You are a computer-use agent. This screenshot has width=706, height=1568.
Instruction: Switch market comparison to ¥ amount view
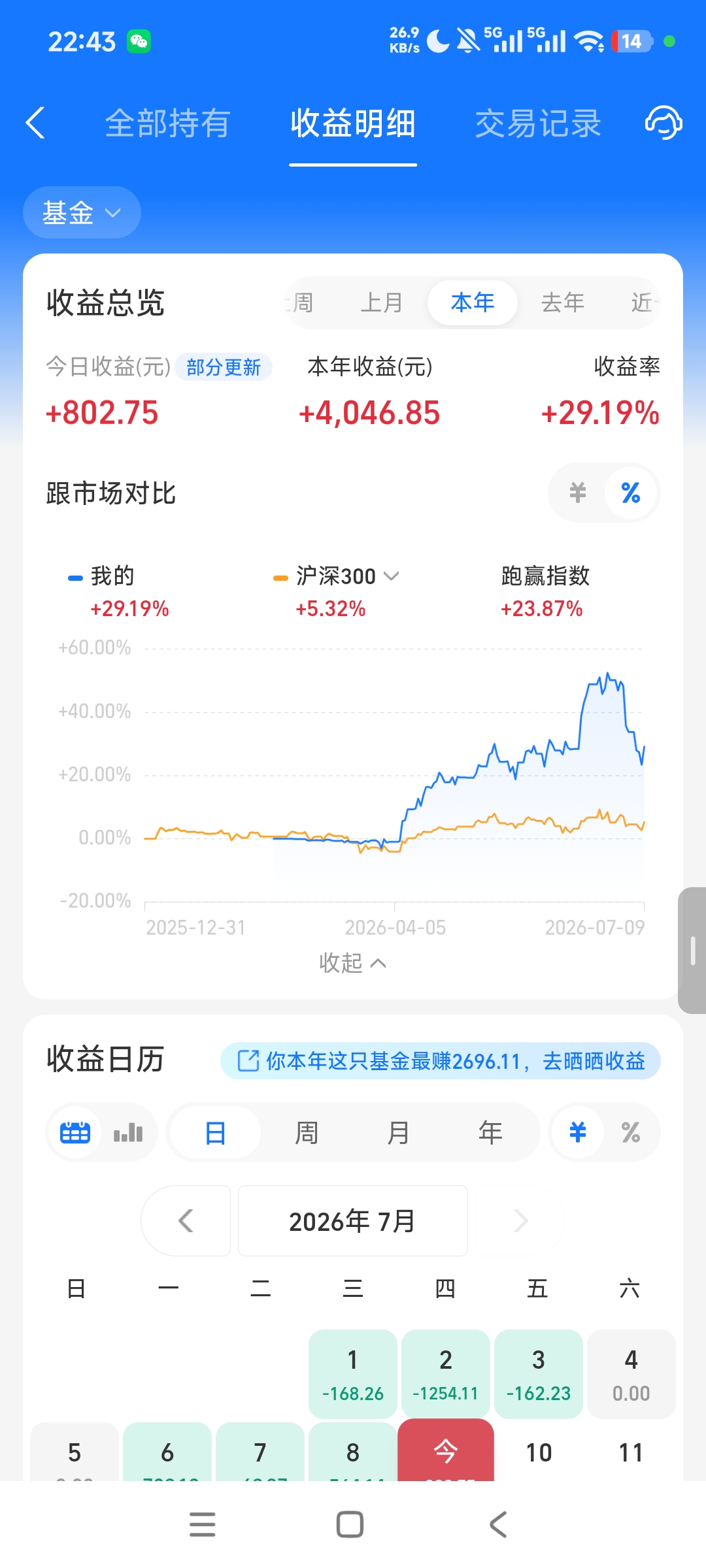(578, 493)
